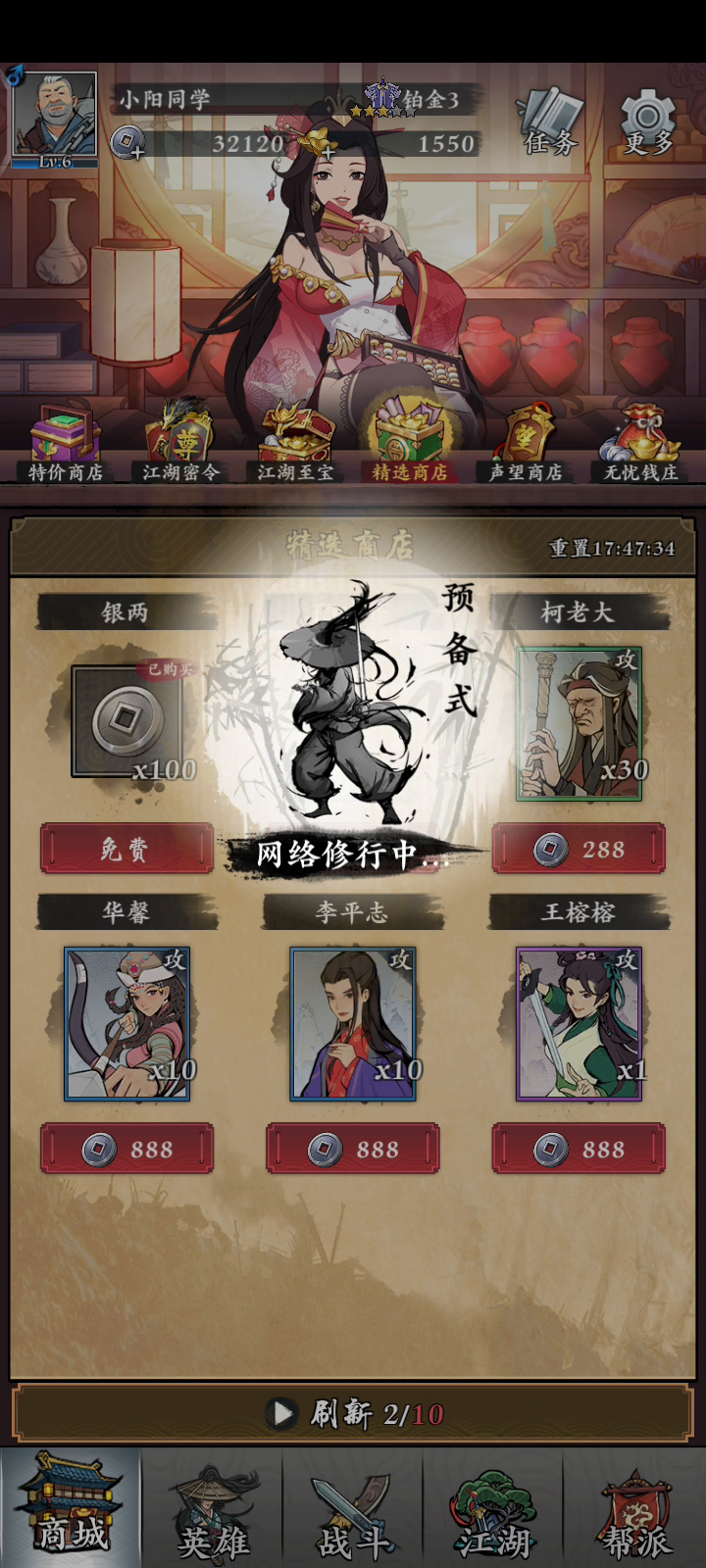The height and width of the screenshot is (1568, 706).
Task: Open the 任务 quests icon
Action: [x=550, y=122]
